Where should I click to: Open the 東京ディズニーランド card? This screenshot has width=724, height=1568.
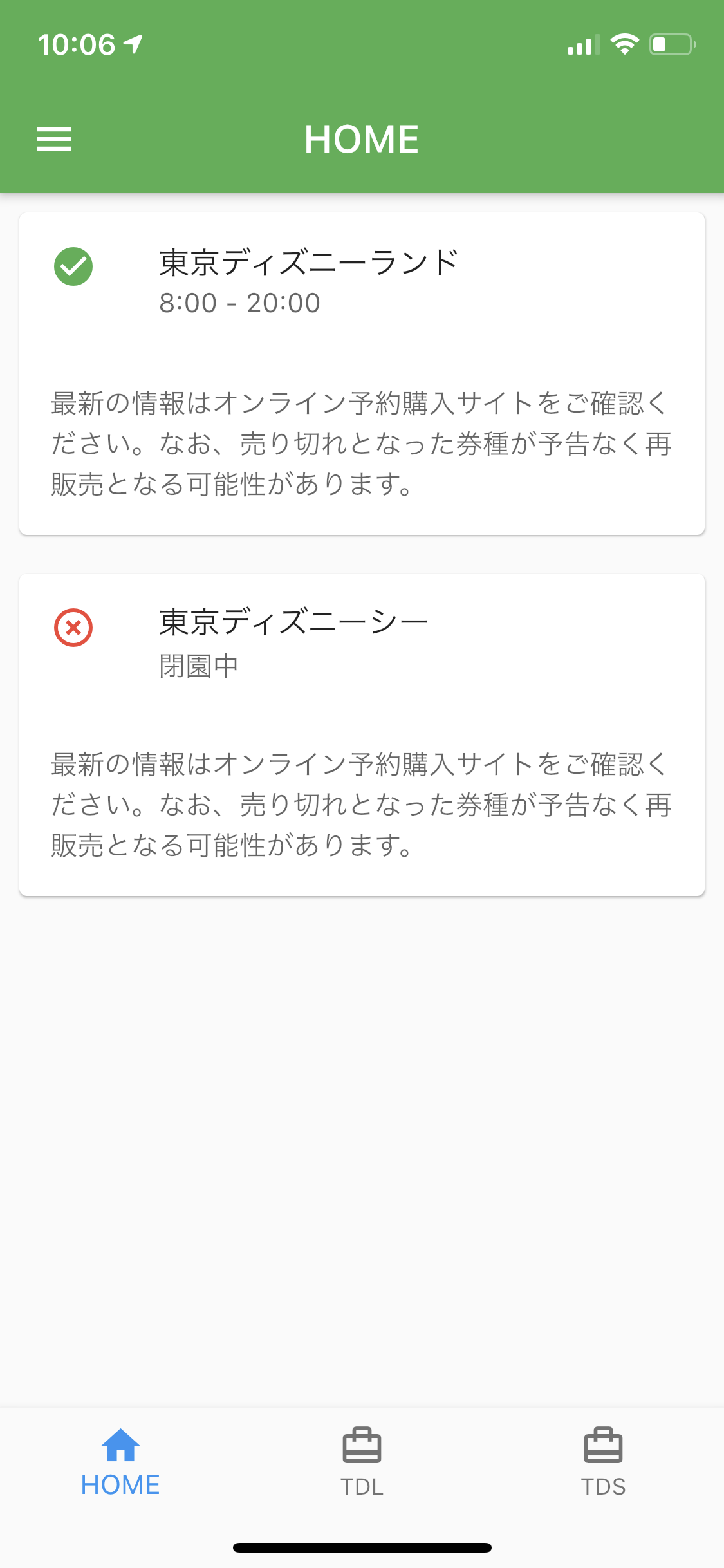[x=362, y=373]
